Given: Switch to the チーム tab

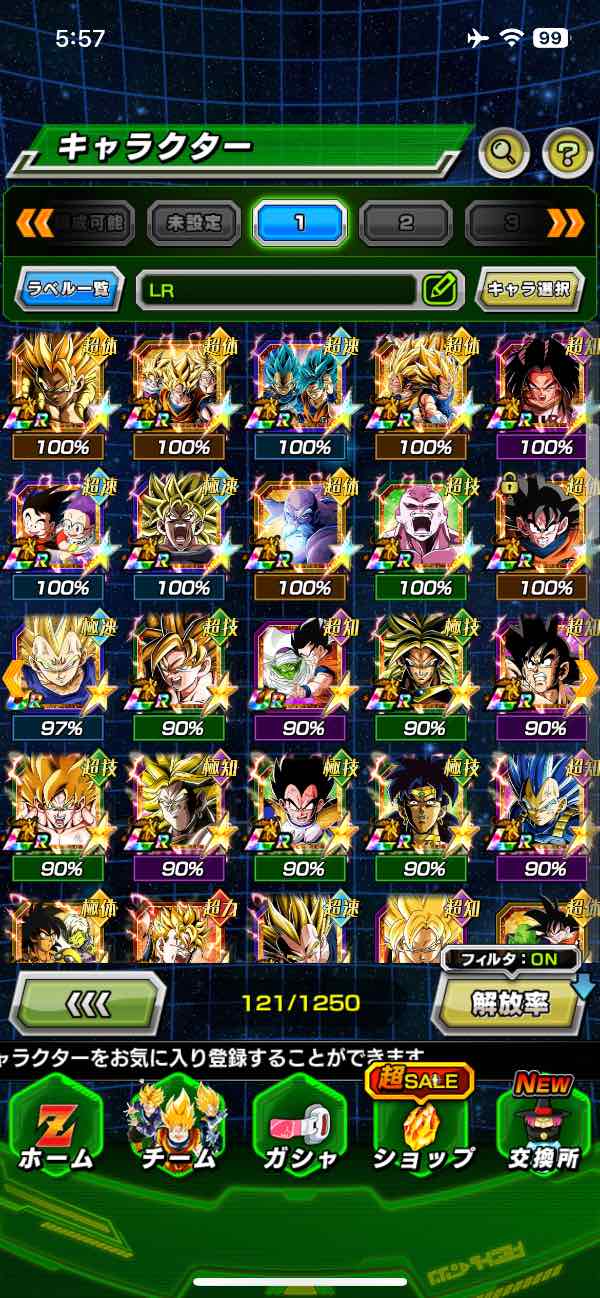Looking at the screenshot, I should click(x=176, y=1130).
